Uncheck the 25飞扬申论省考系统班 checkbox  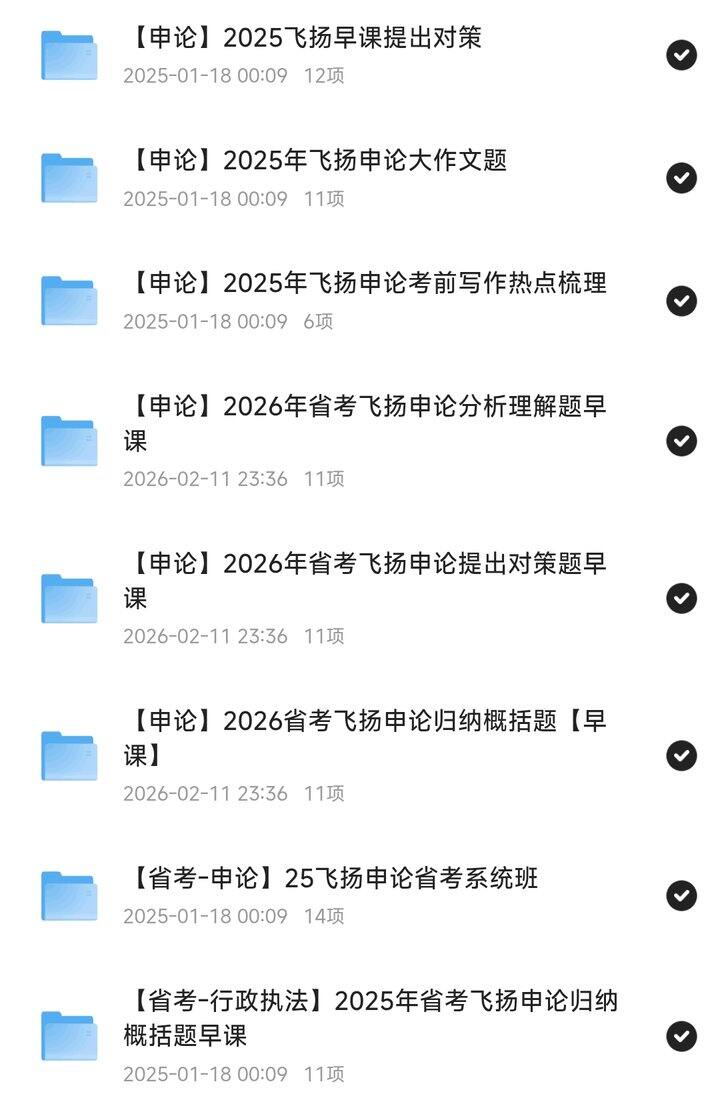coord(682,895)
